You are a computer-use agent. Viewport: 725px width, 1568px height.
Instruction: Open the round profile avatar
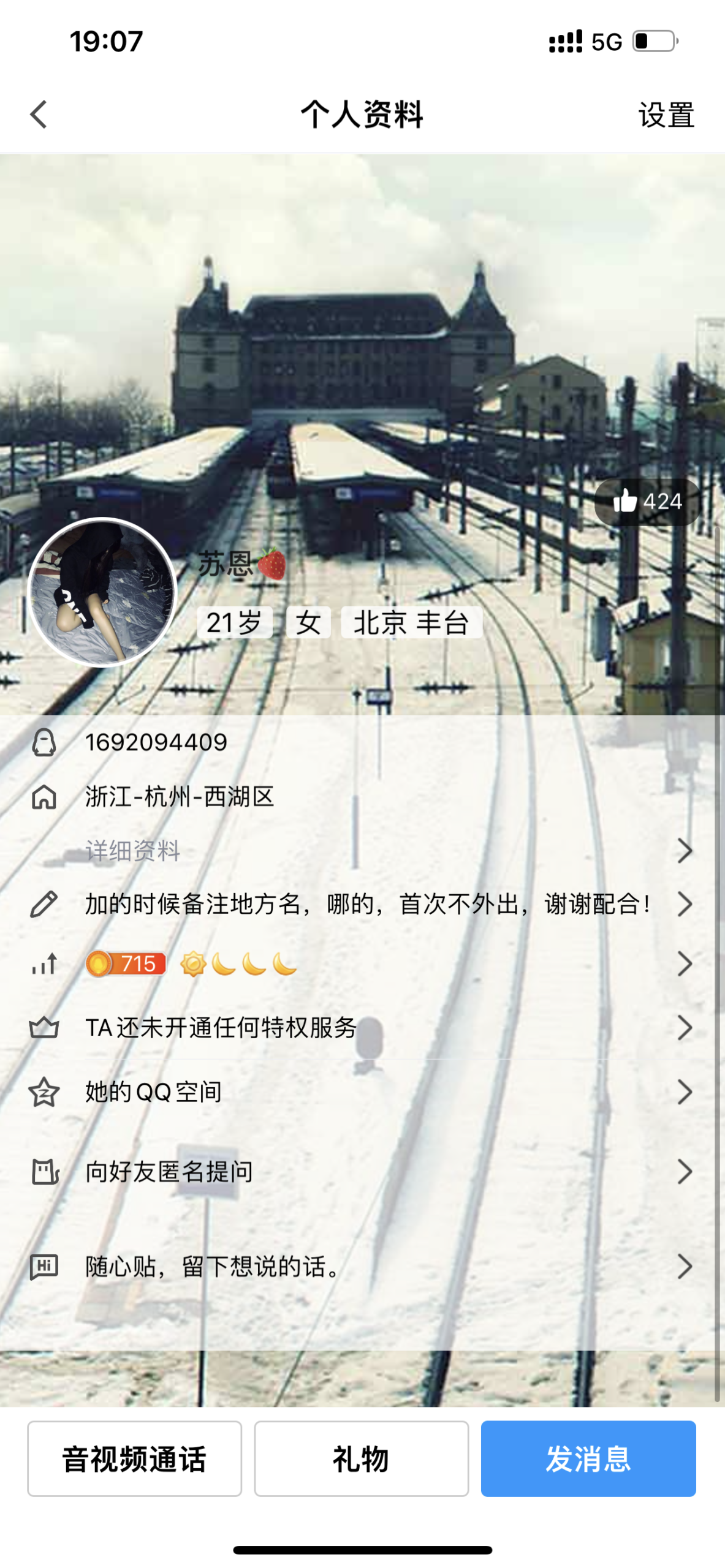102,592
